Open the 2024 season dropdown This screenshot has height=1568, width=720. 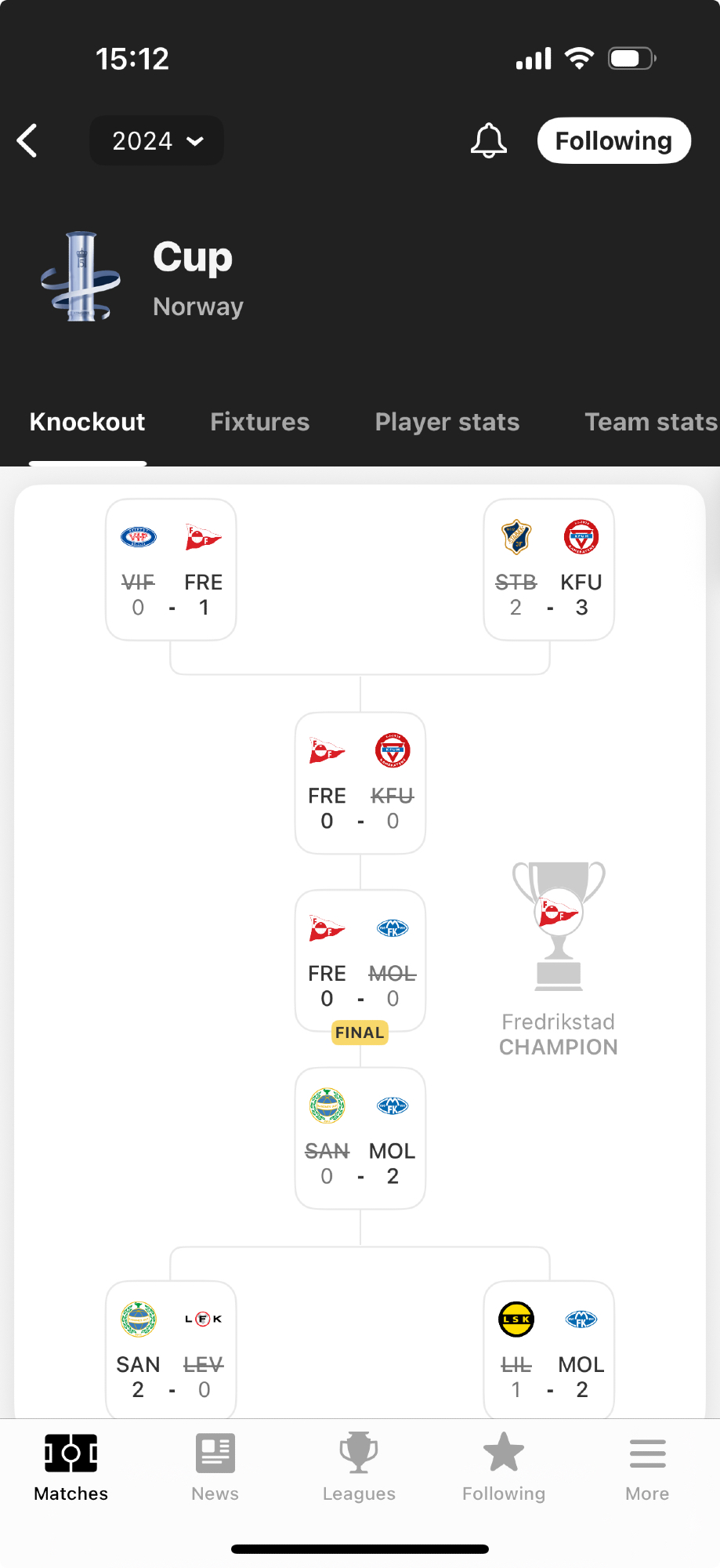157,141
